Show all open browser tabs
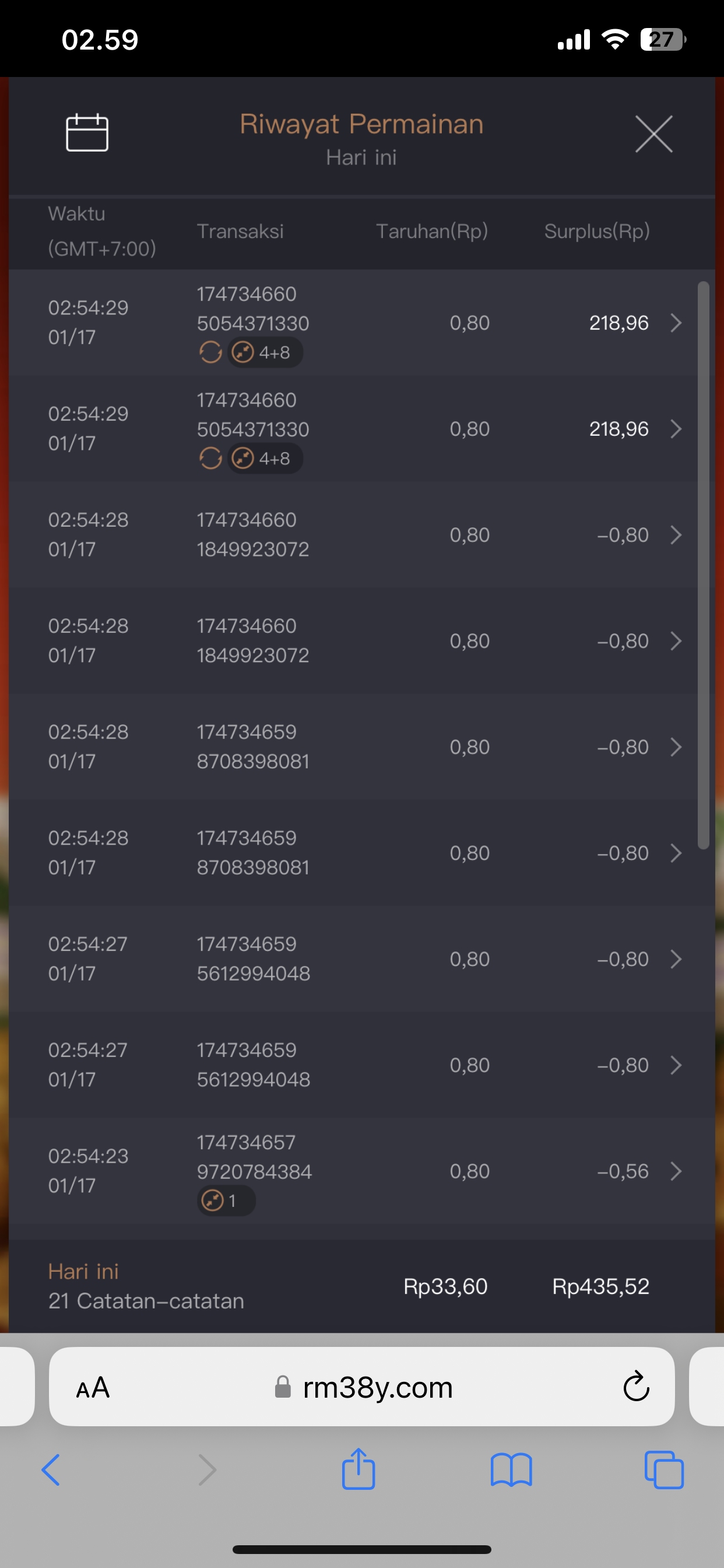Viewport: 724px width, 1568px height. pyautogui.click(x=664, y=1470)
